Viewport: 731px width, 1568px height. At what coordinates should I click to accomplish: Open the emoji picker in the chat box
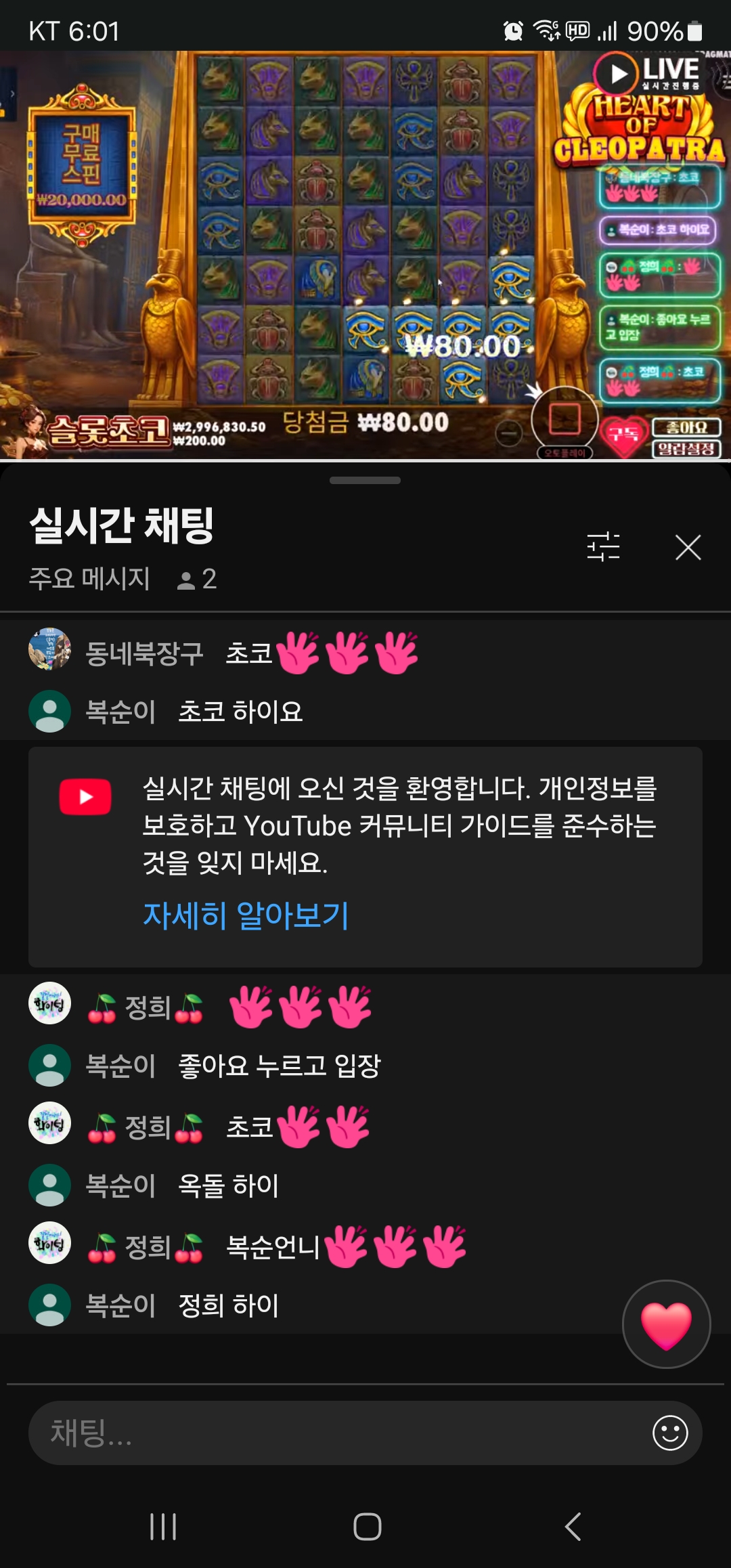click(x=670, y=1433)
